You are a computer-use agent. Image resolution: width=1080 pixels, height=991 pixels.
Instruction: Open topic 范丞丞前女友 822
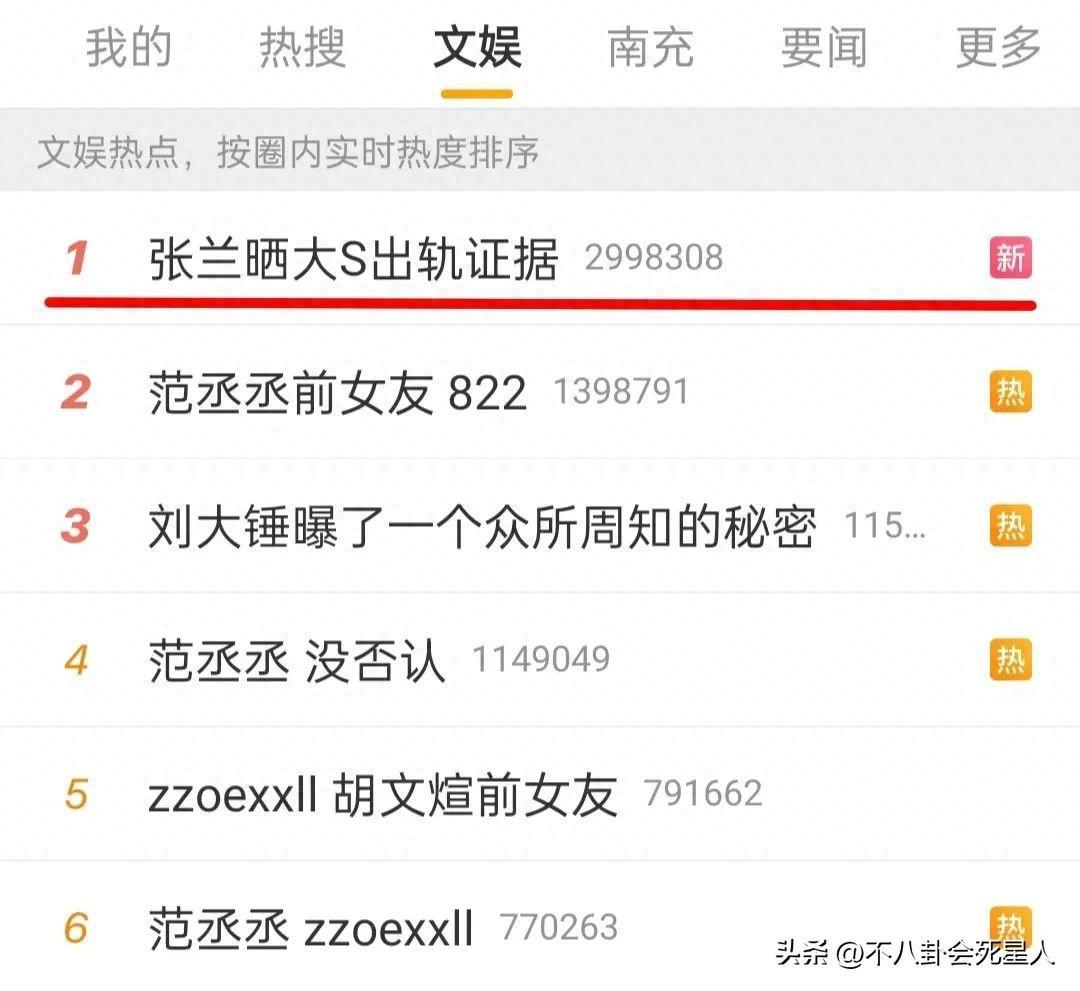tap(337, 393)
